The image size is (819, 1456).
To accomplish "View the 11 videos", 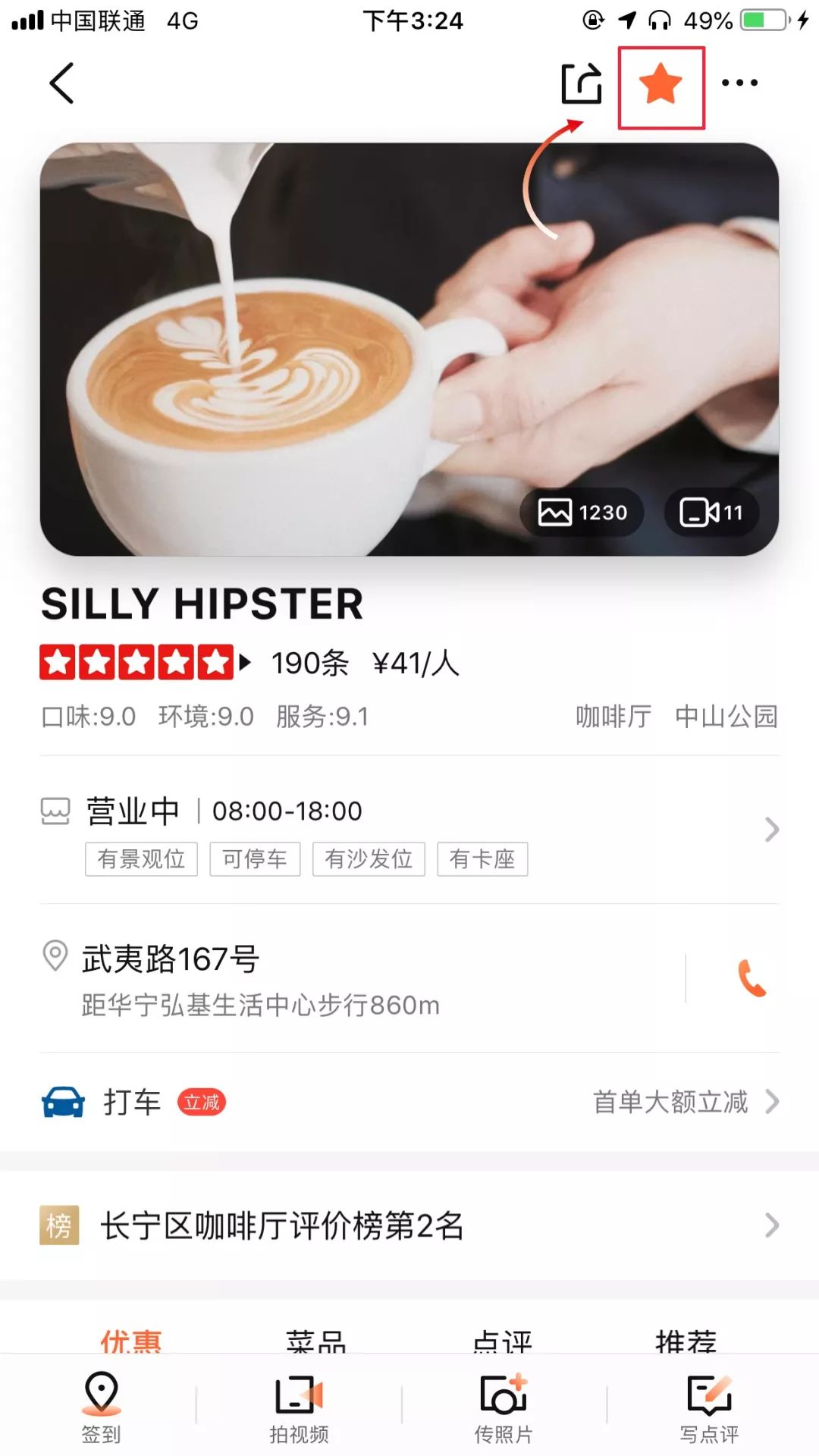I will pyautogui.click(x=711, y=513).
